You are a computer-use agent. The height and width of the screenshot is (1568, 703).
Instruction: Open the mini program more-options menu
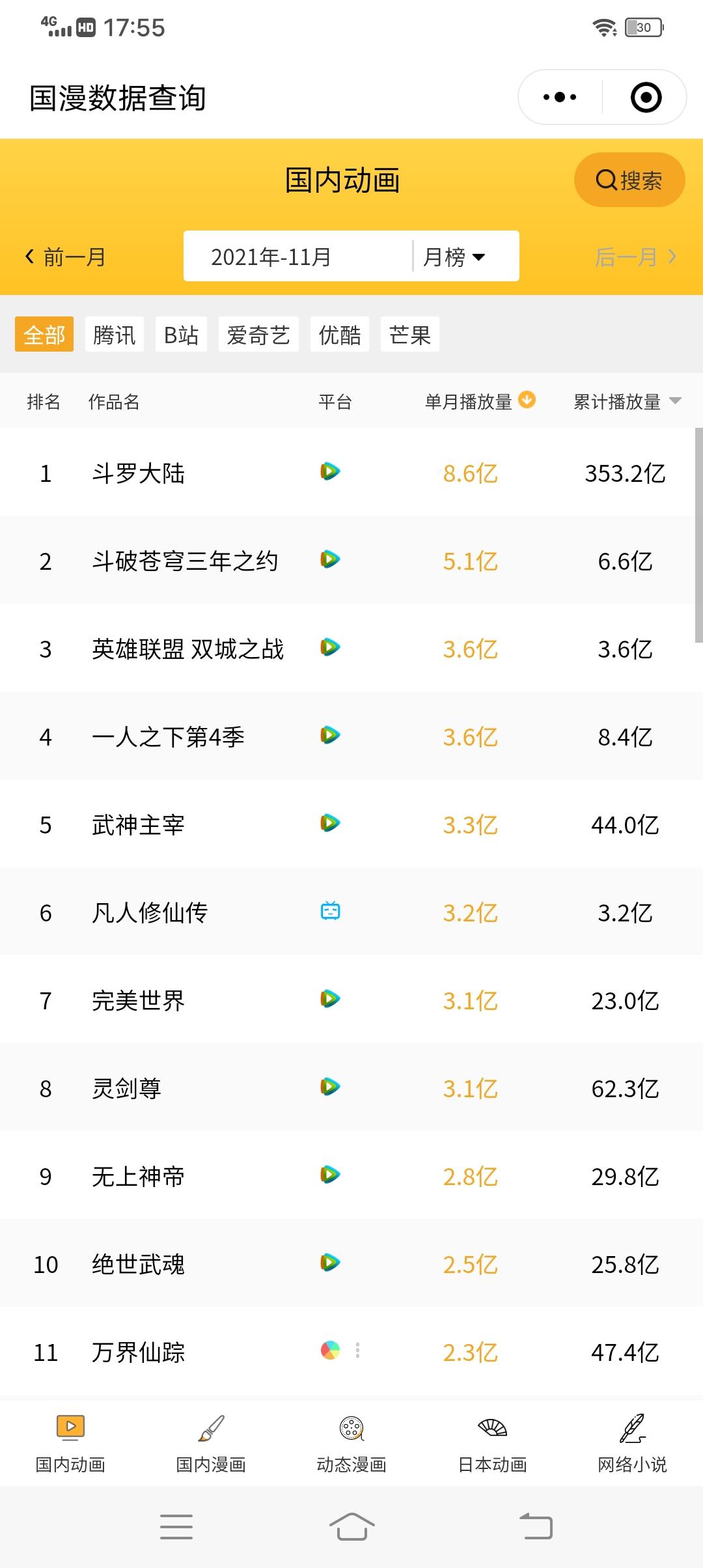(560, 98)
